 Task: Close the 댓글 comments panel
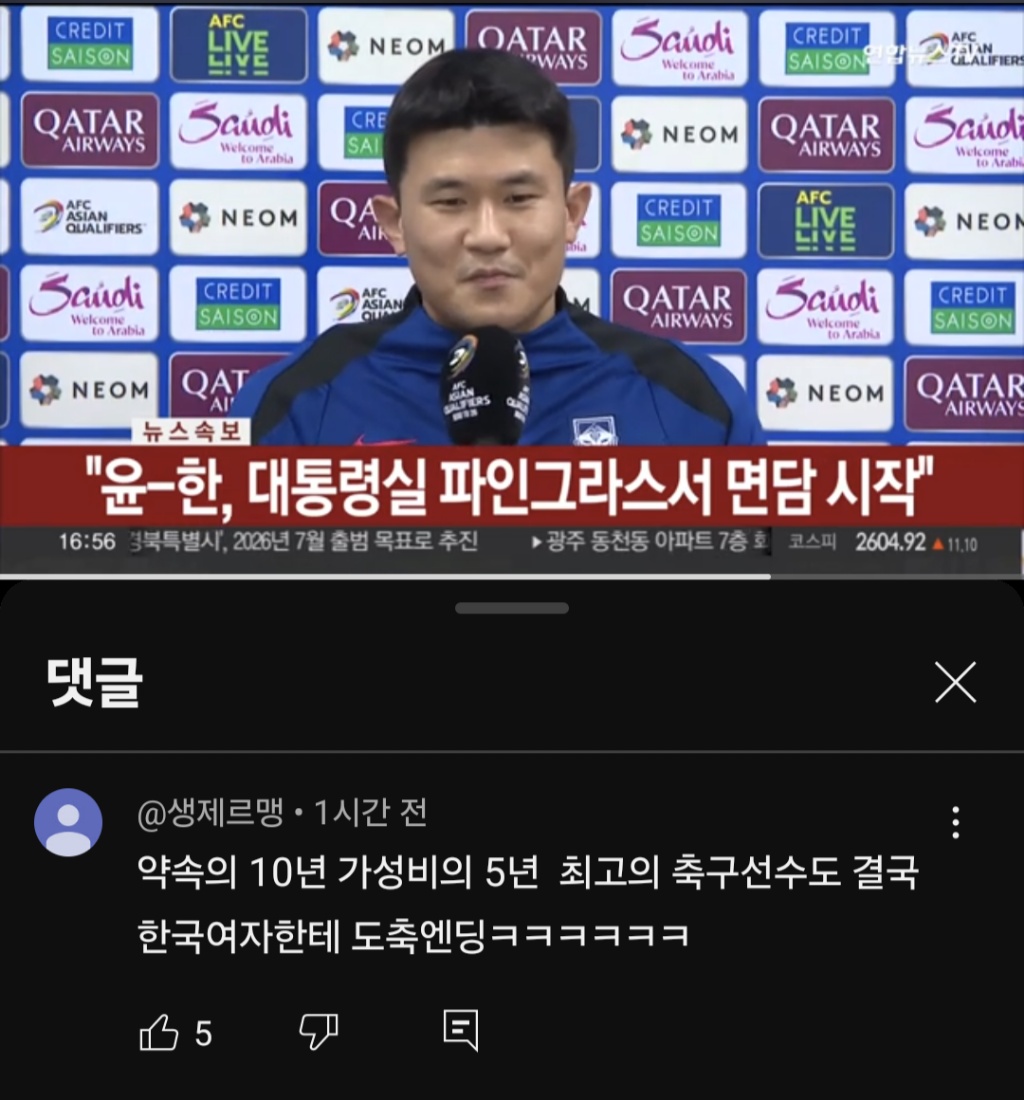955,683
